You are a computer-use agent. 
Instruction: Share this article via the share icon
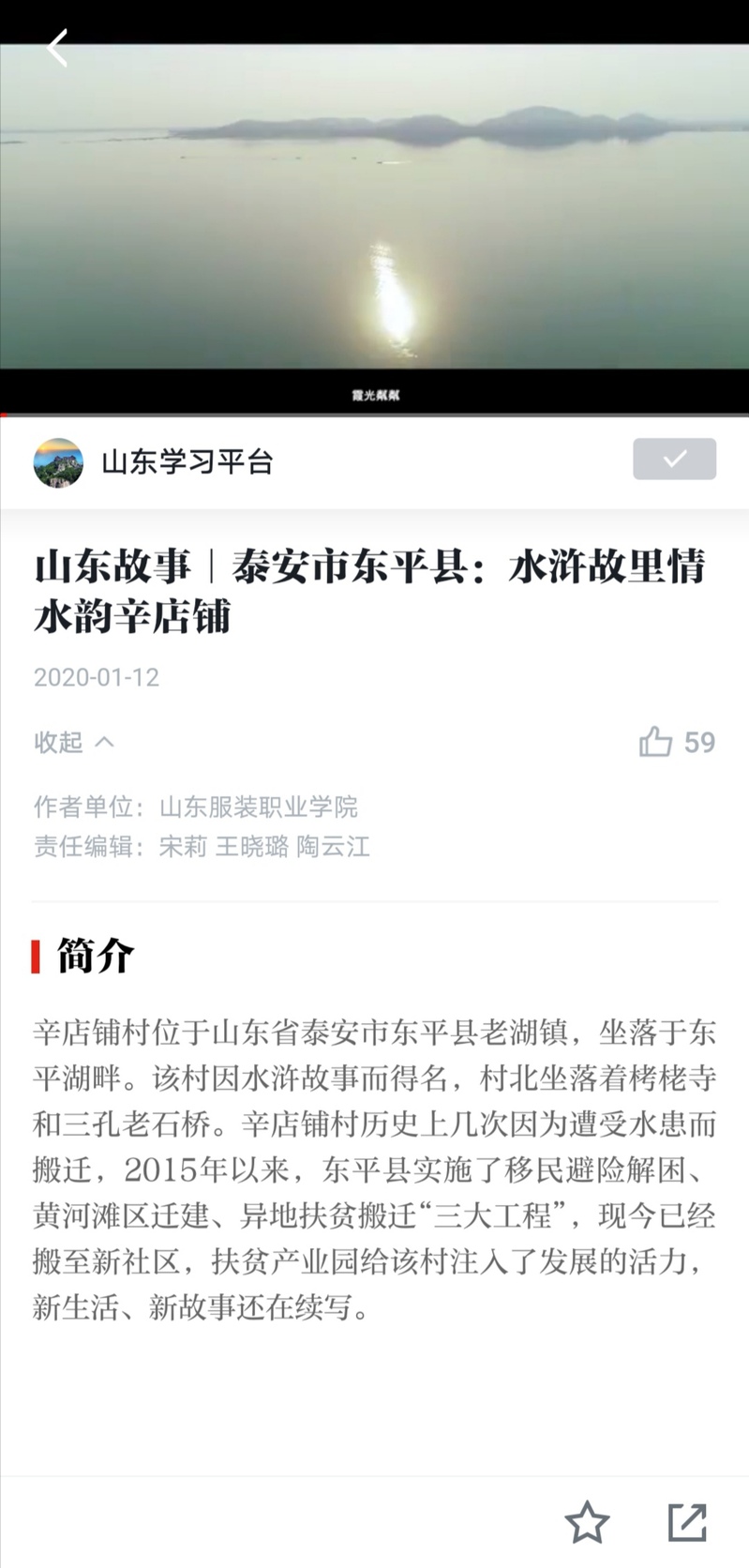coord(687,1521)
